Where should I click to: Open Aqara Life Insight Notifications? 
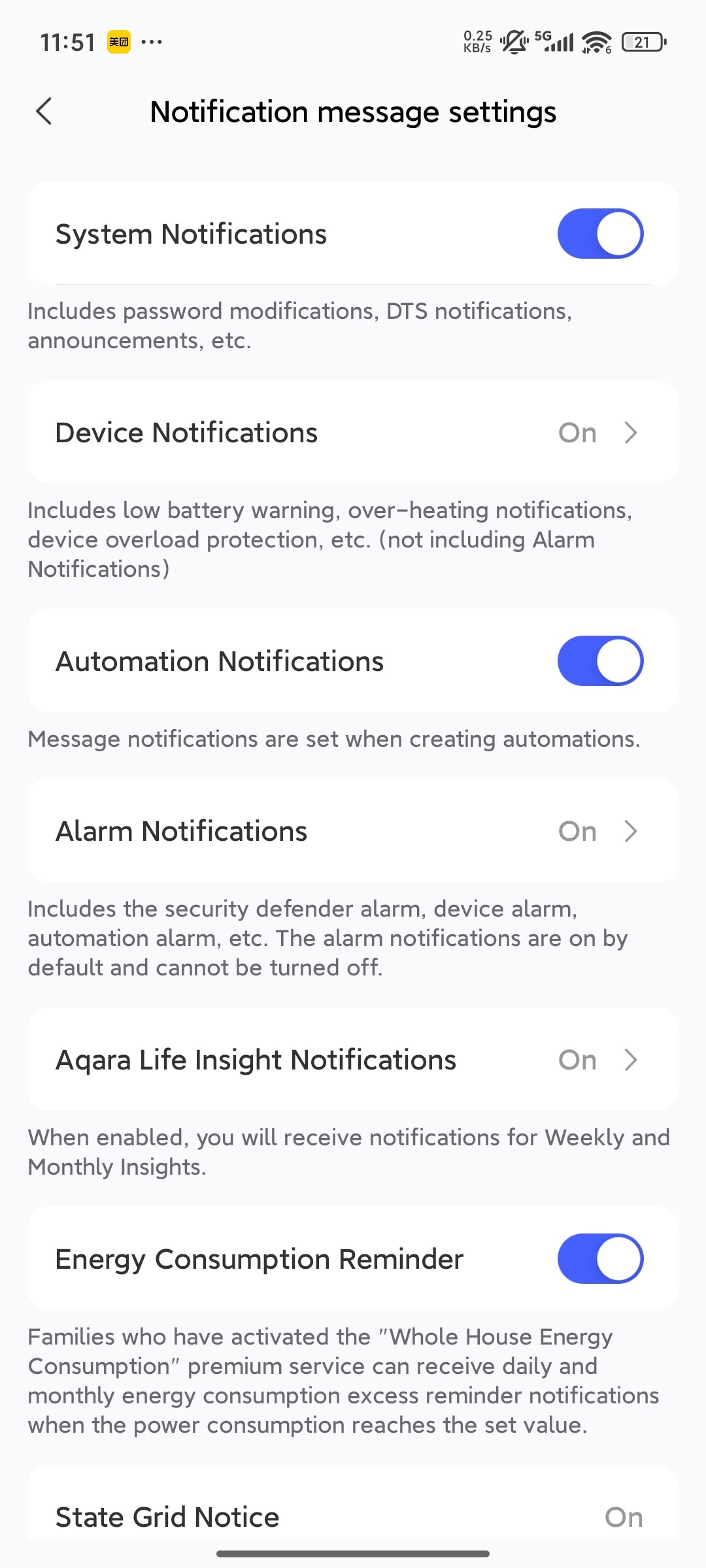tap(353, 1060)
